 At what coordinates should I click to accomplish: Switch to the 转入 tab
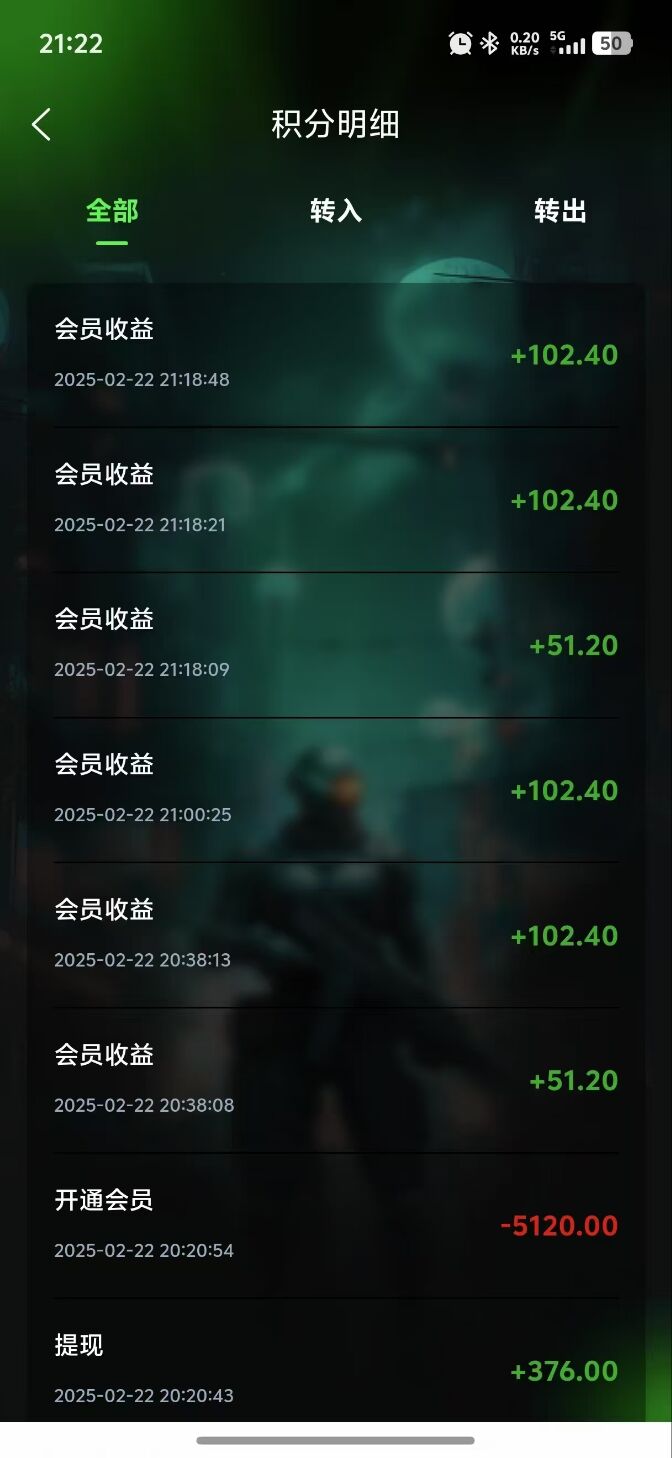coord(336,211)
